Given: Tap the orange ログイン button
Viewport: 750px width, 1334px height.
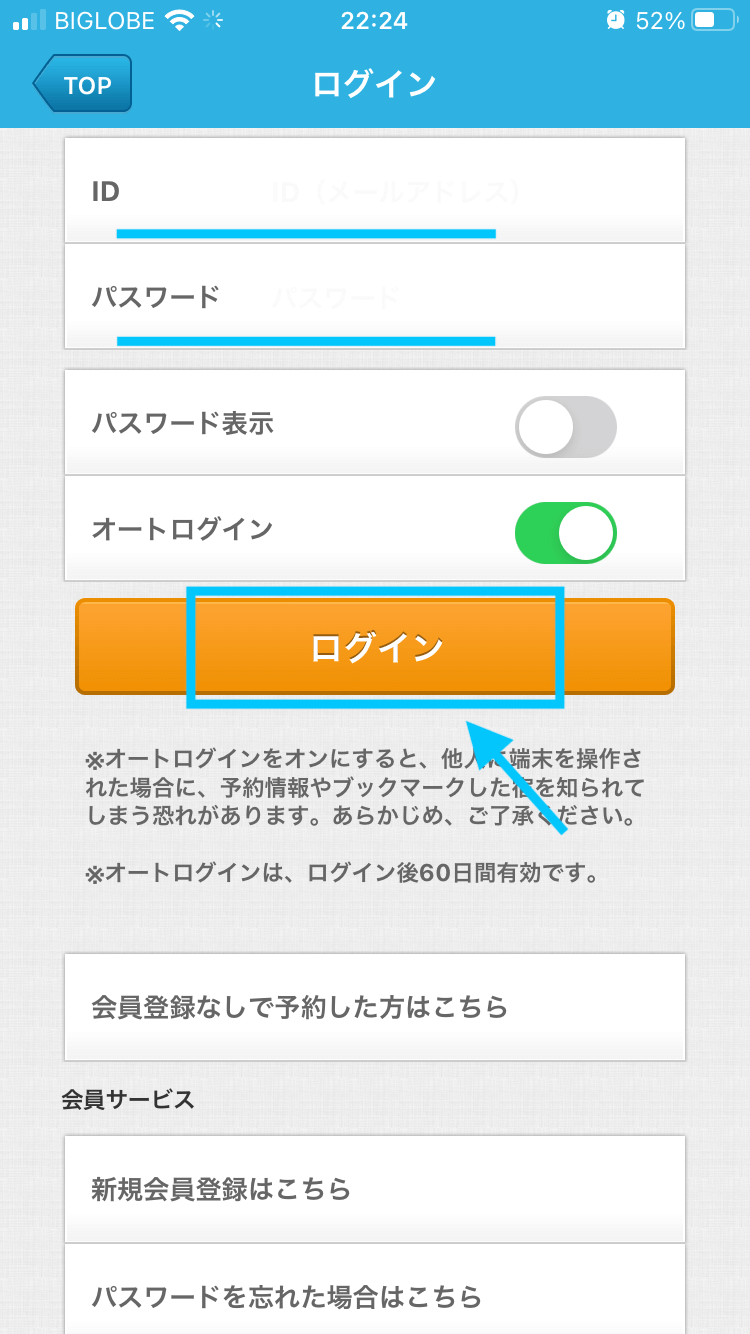Looking at the screenshot, I should pyautogui.click(x=375, y=647).
